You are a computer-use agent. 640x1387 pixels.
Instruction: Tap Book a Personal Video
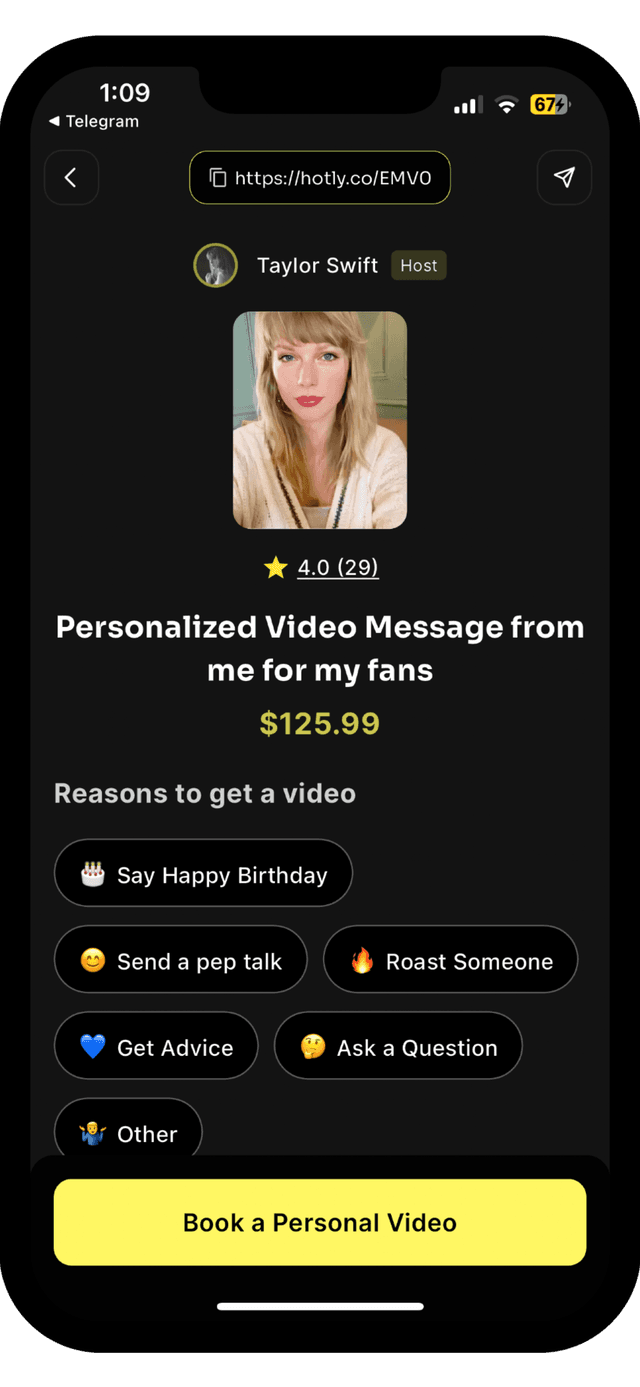(x=320, y=1222)
